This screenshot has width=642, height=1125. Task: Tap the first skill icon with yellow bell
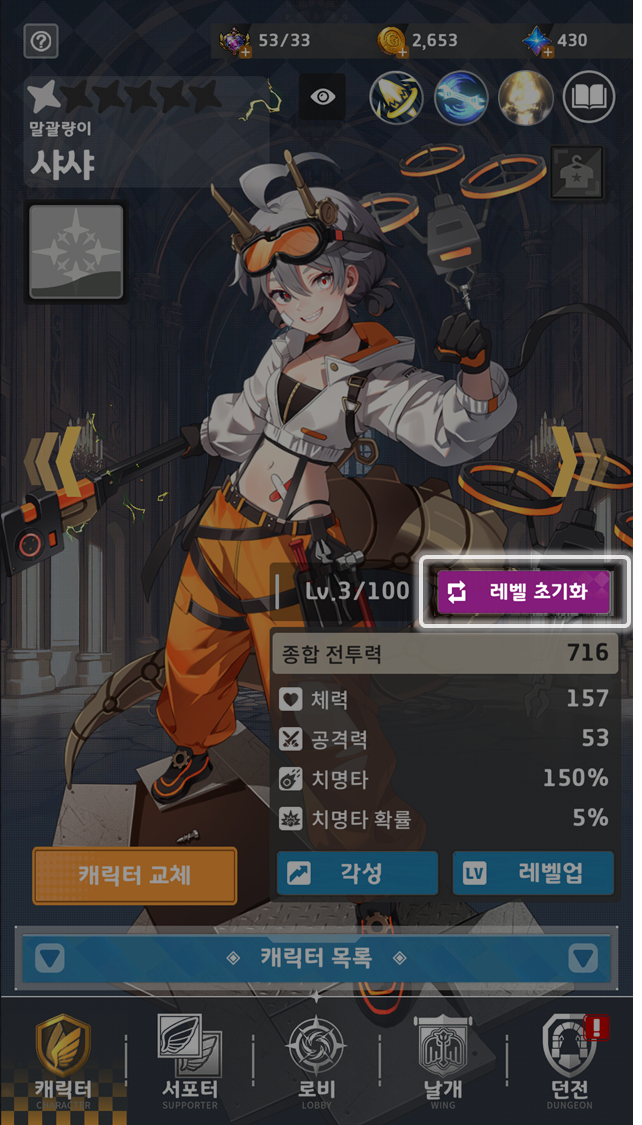tap(396, 97)
